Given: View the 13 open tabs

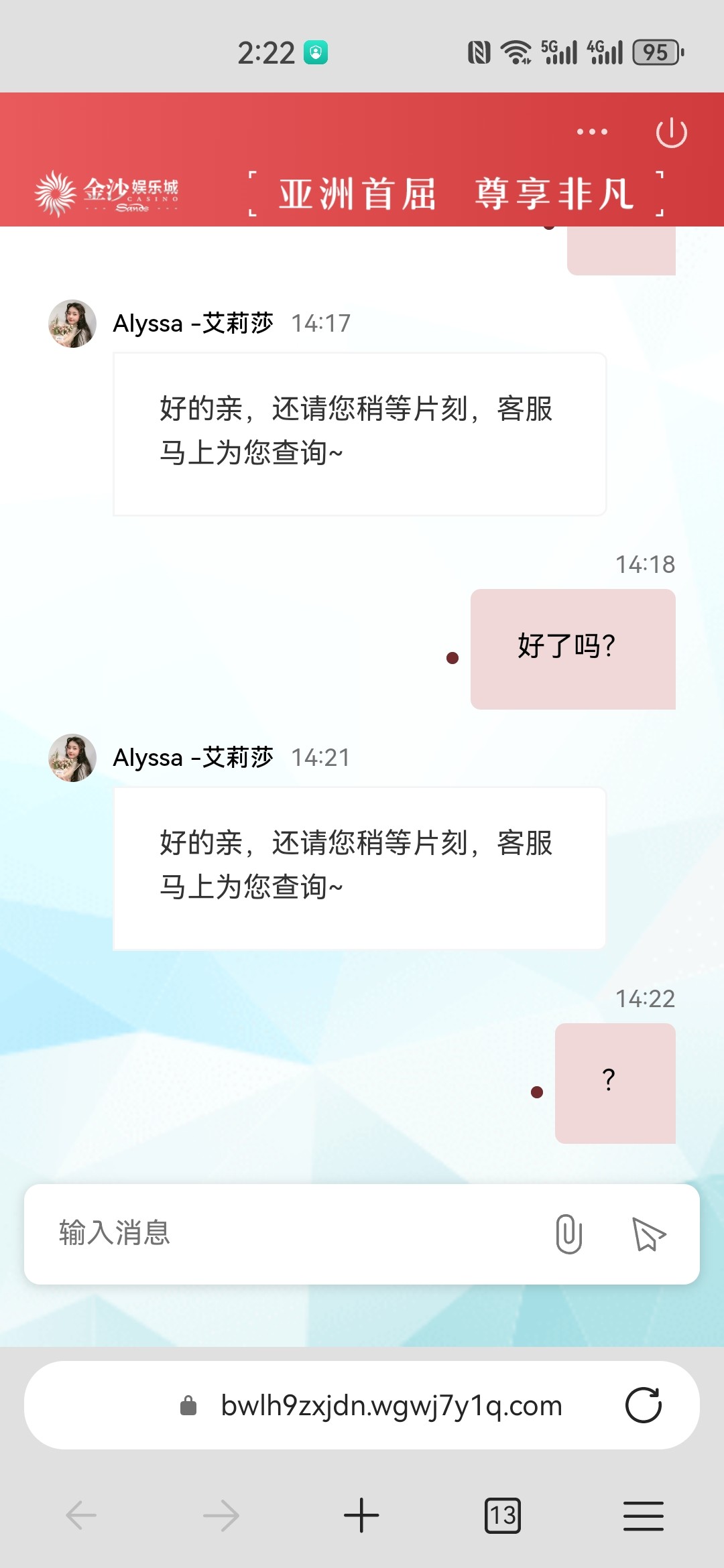Looking at the screenshot, I should point(502,1515).
